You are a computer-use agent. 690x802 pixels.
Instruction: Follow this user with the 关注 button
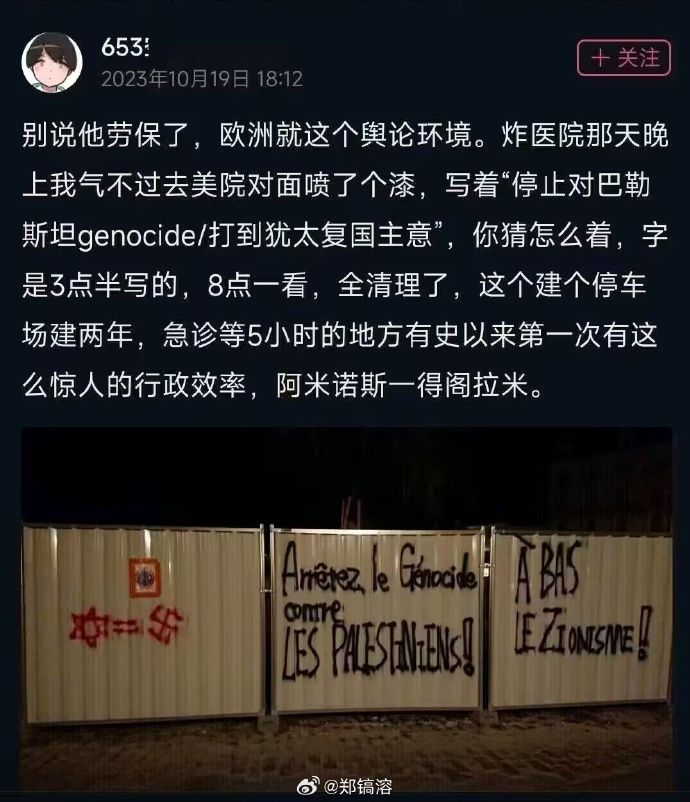pyautogui.click(x=624, y=58)
